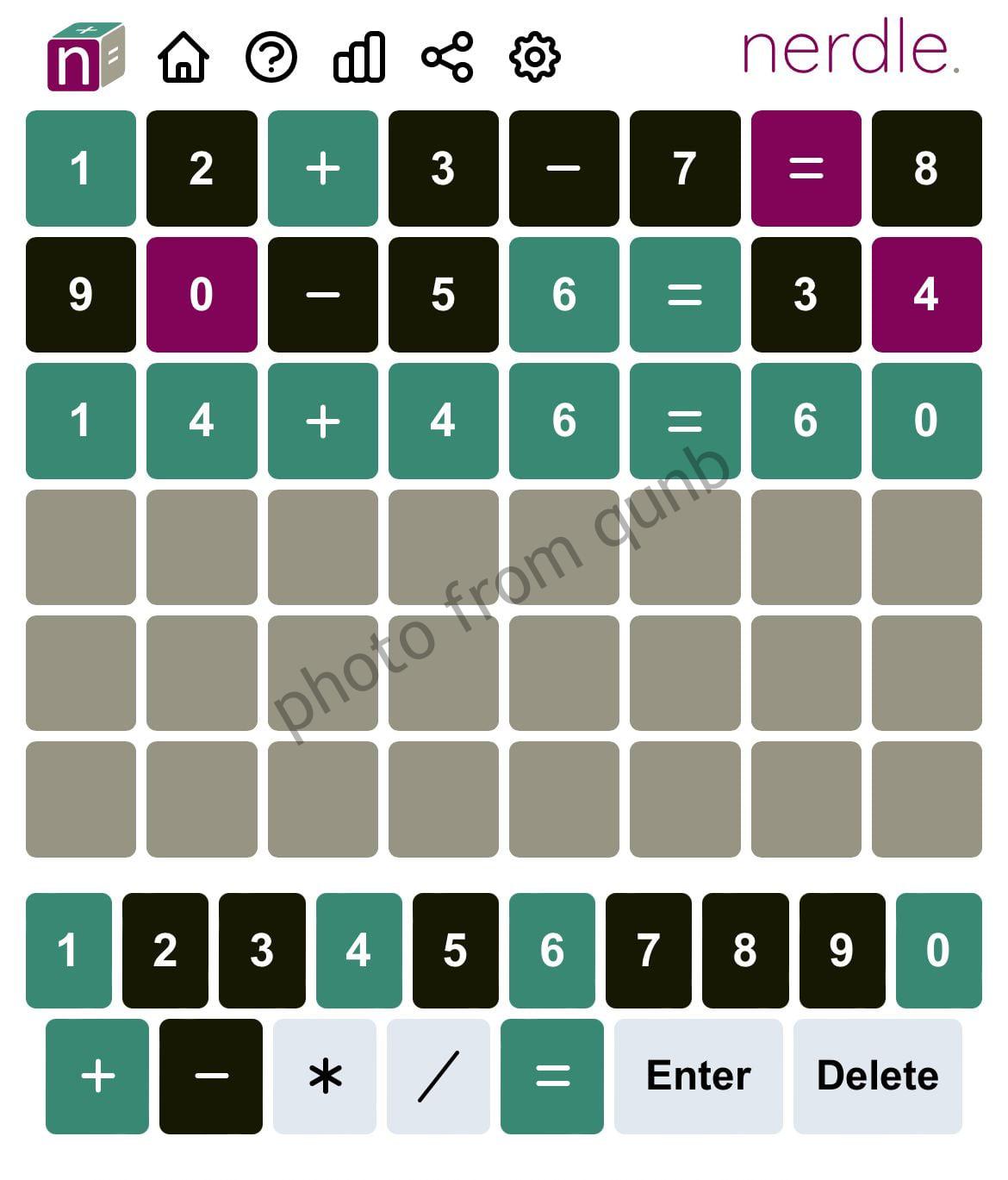The image size is (1008, 1180).
Task: Tap the 0 keypad key
Action: coord(938,950)
